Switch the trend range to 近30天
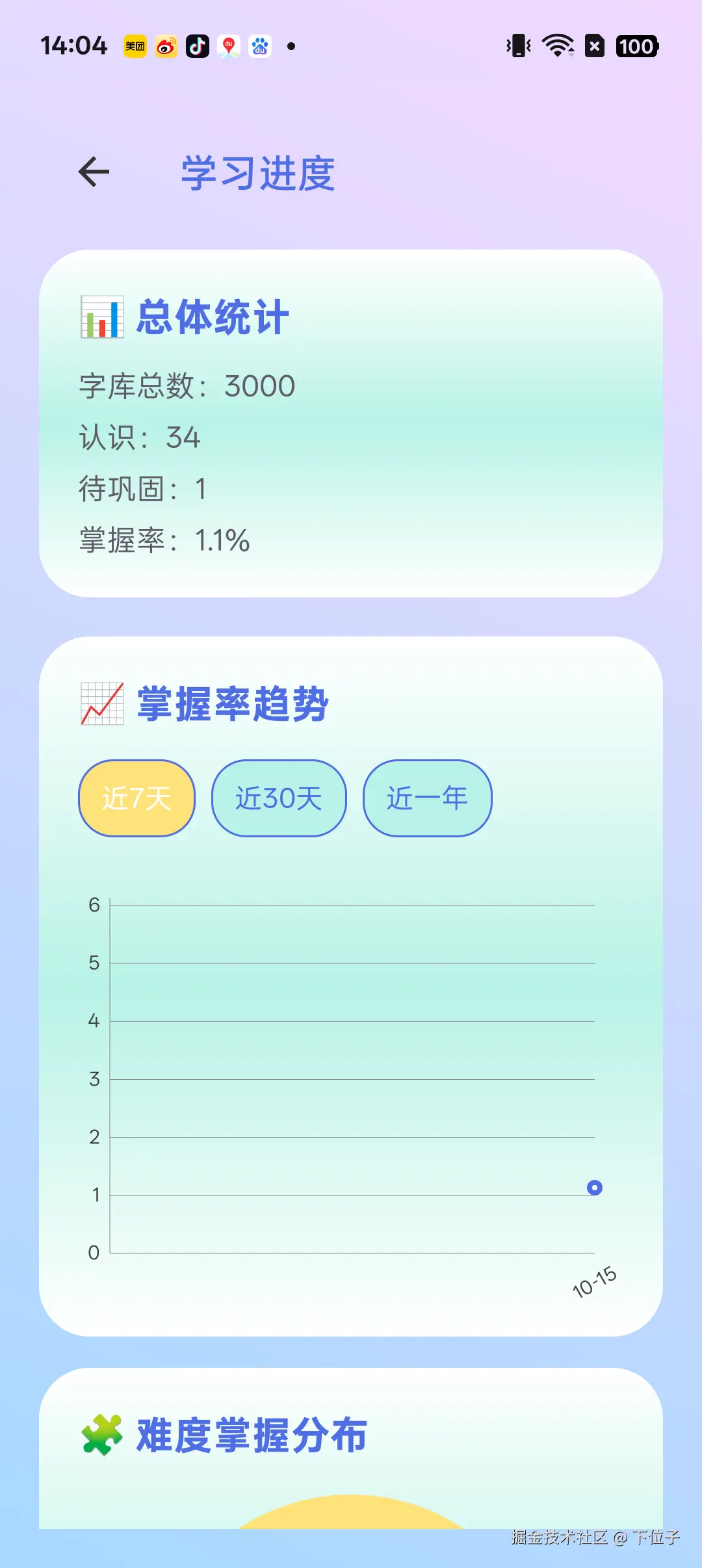This screenshot has width=702, height=1568. (278, 798)
